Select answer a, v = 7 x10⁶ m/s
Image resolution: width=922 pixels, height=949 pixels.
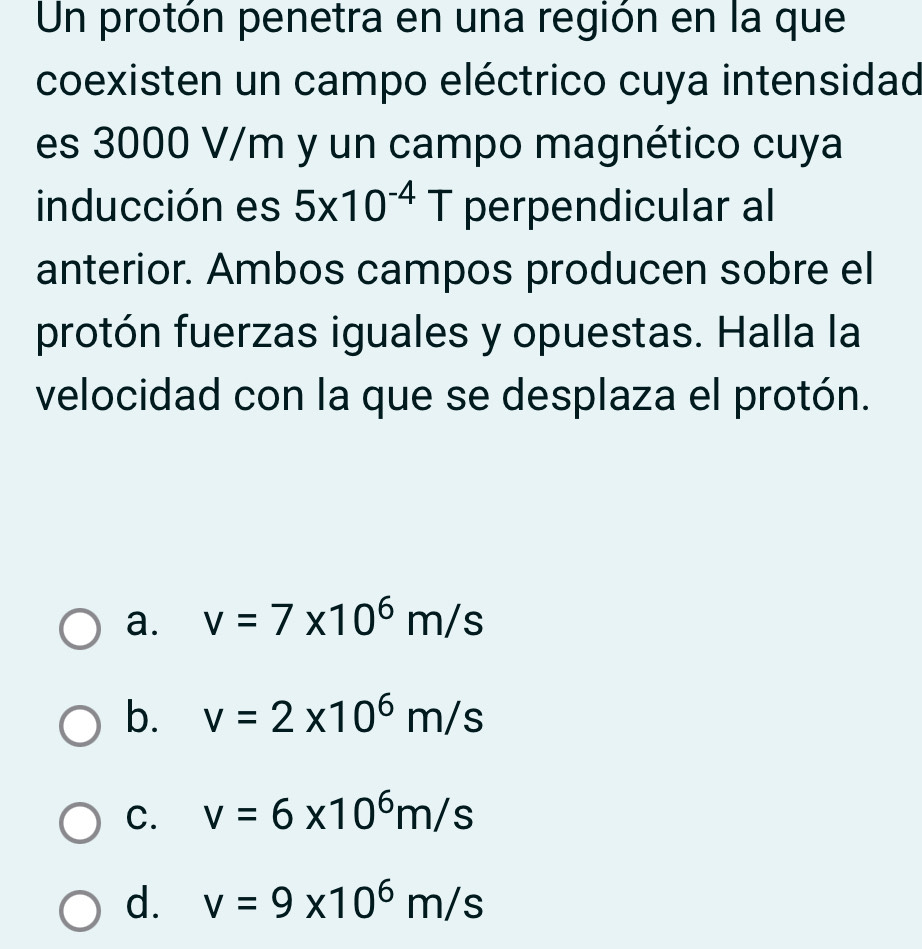(80, 630)
